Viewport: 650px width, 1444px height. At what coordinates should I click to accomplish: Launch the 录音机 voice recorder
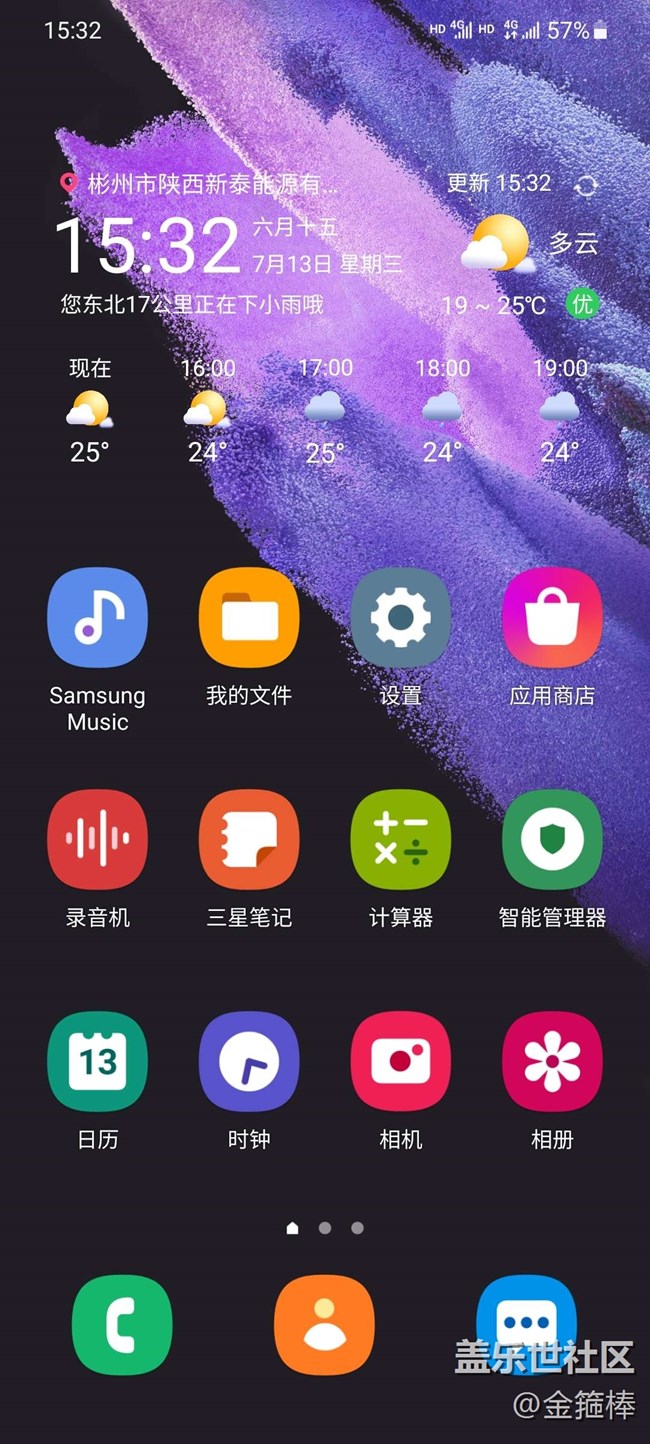97,839
